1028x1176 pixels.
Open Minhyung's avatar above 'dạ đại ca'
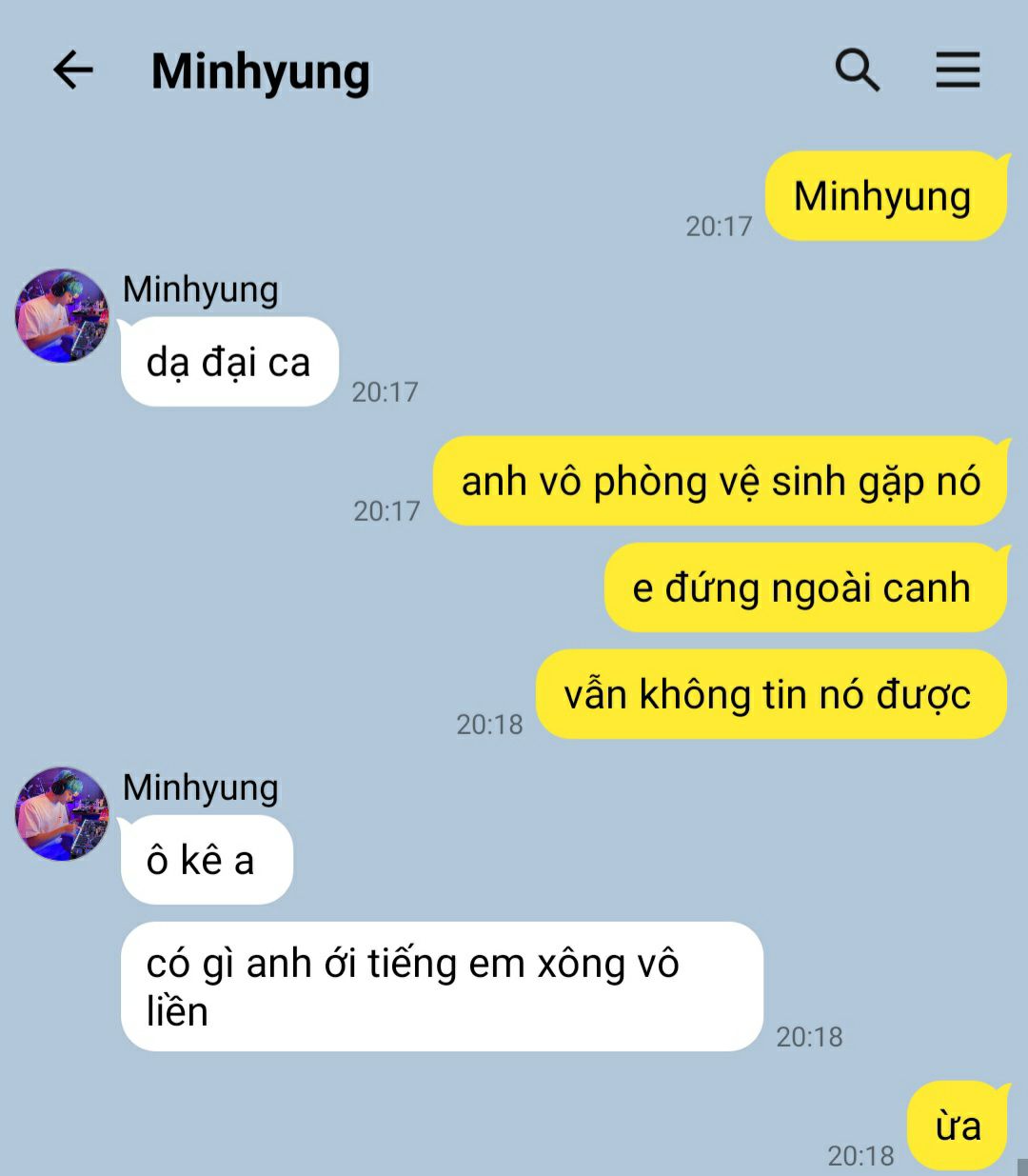coord(62,316)
